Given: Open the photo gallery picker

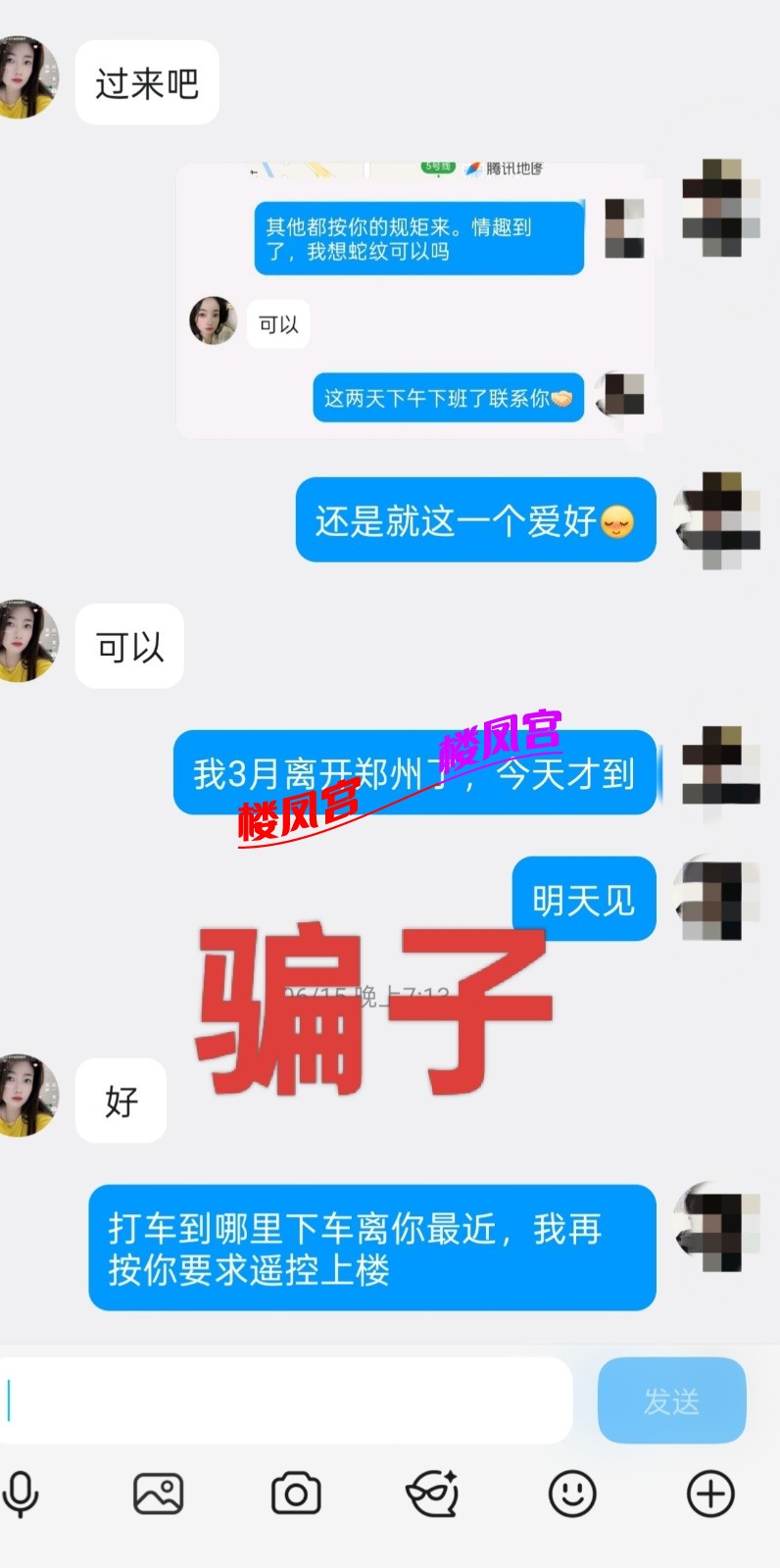Looking at the screenshot, I should [x=158, y=1494].
